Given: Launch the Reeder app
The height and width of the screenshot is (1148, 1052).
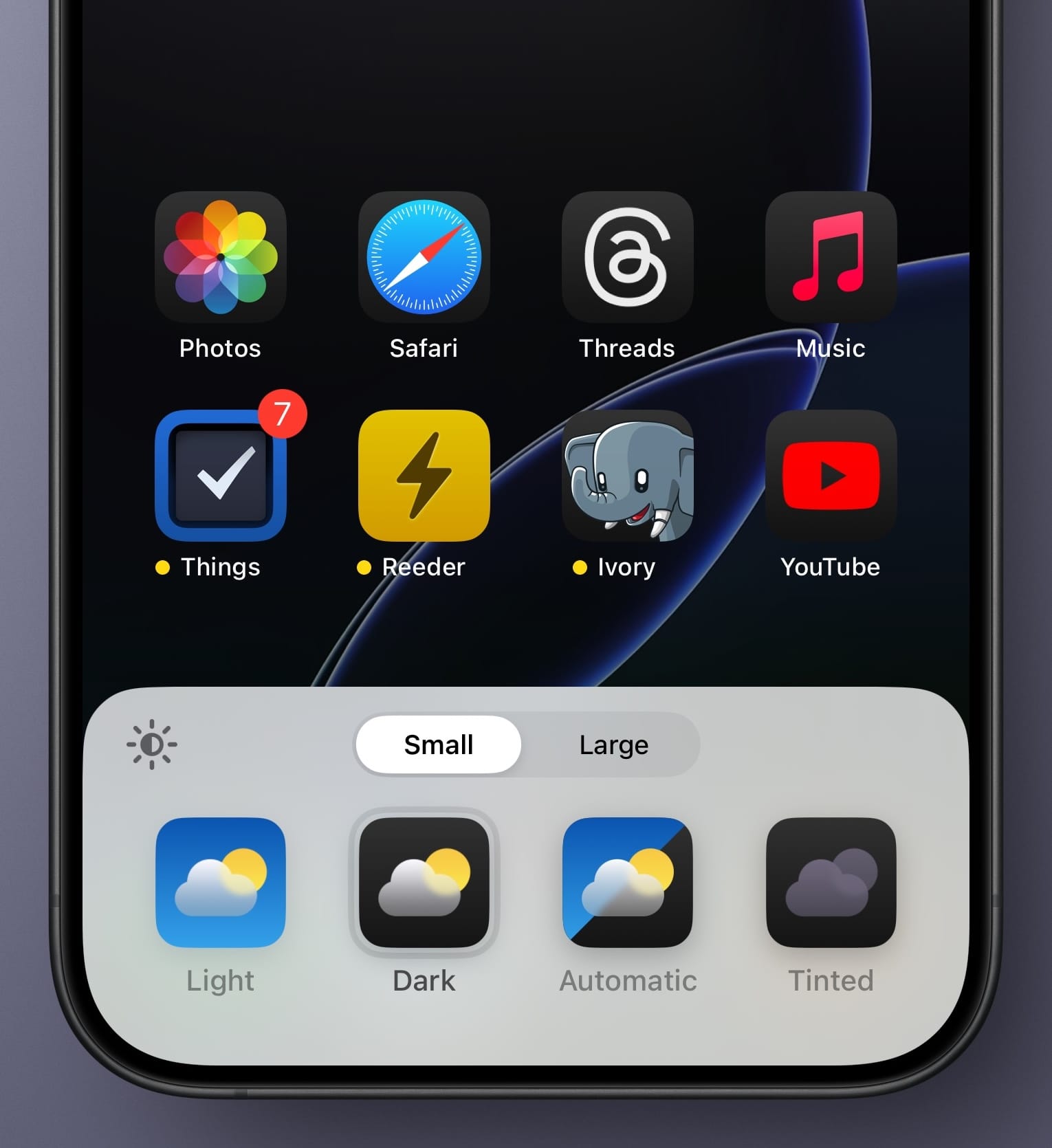Looking at the screenshot, I should click(x=424, y=476).
